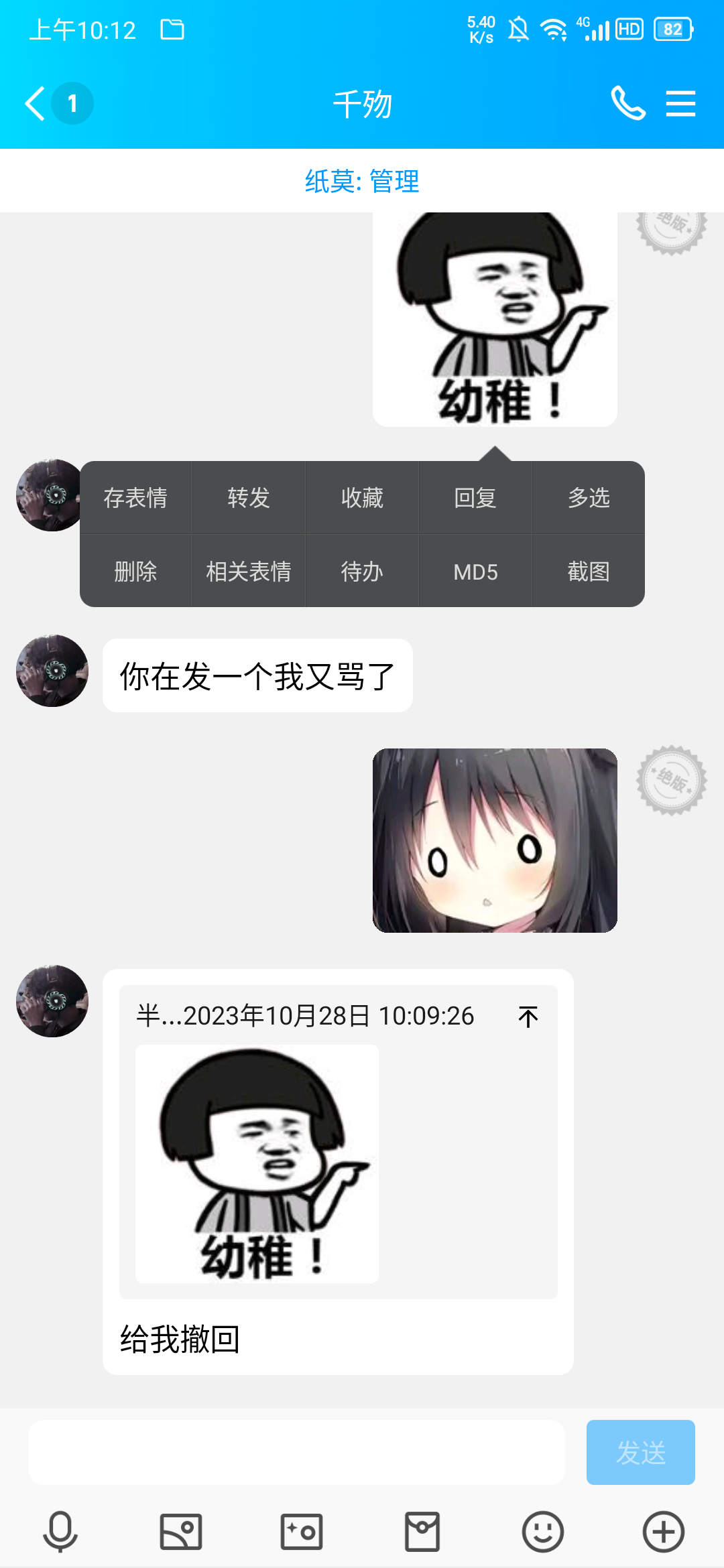Tap the 发送 send button
Screen dimensions: 724x1568
[x=641, y=1453]
